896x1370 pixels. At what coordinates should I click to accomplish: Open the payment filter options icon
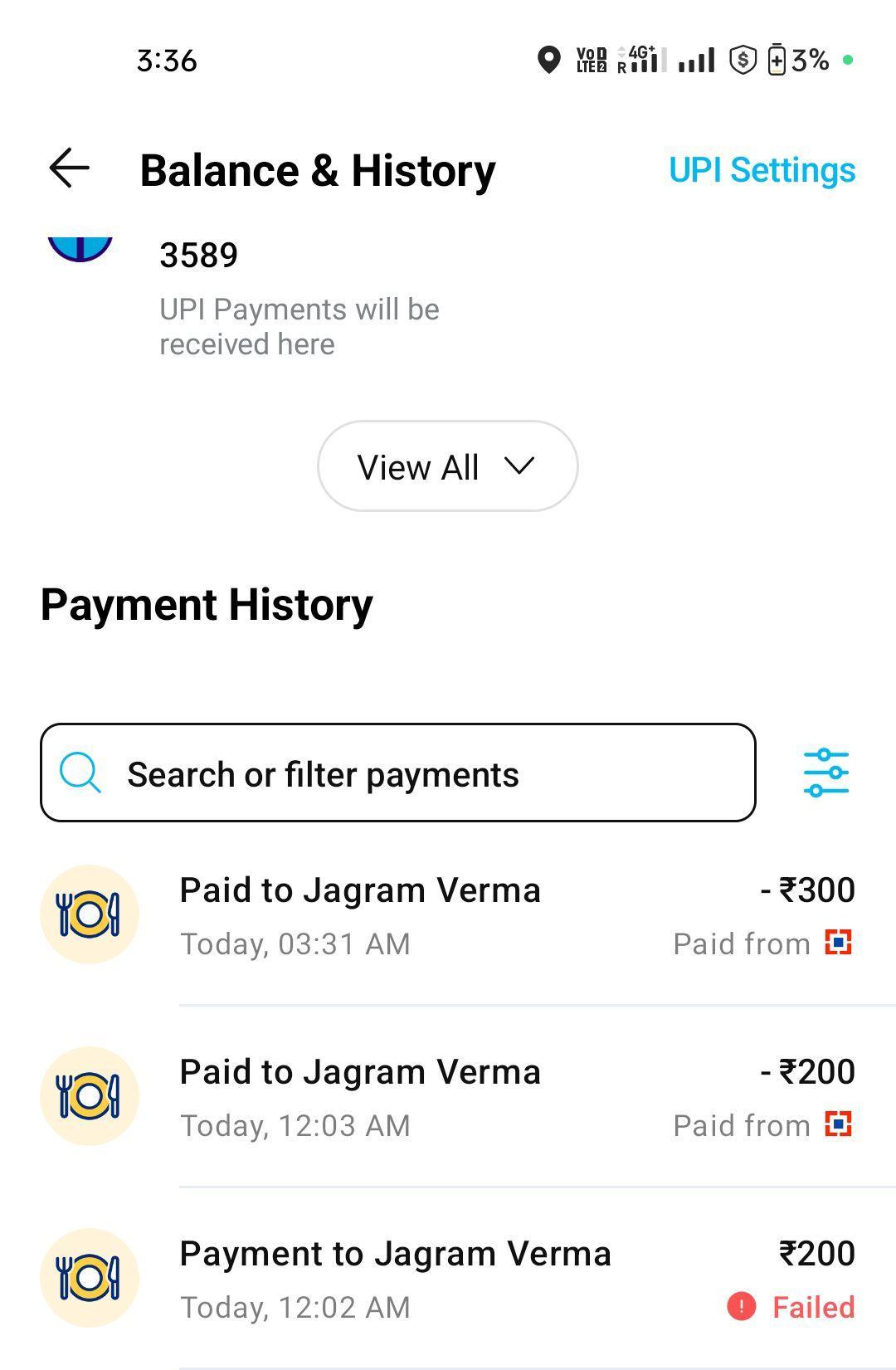point(825,773)
